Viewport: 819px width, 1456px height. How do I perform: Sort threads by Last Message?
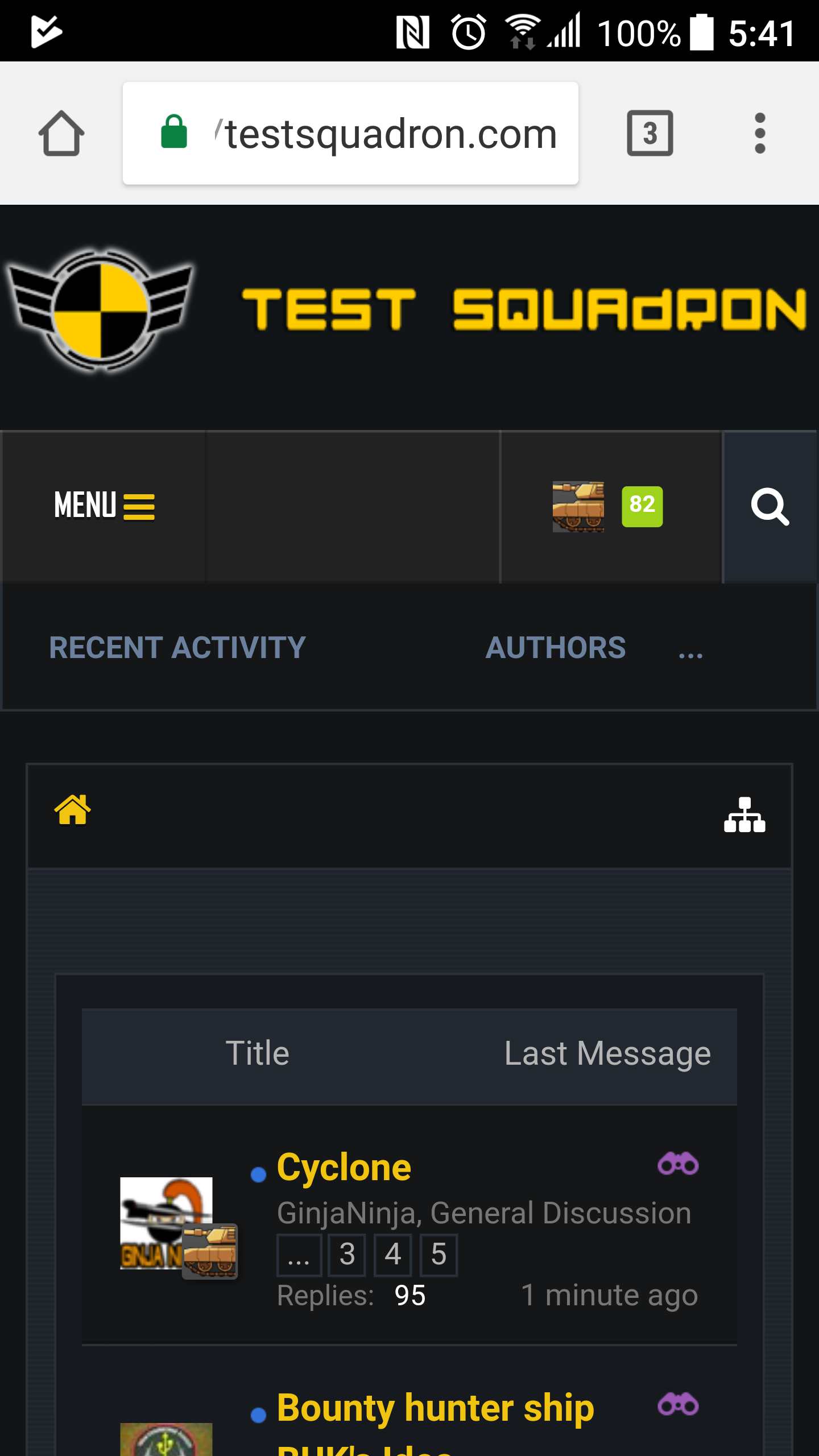(x=607, y=1053)
